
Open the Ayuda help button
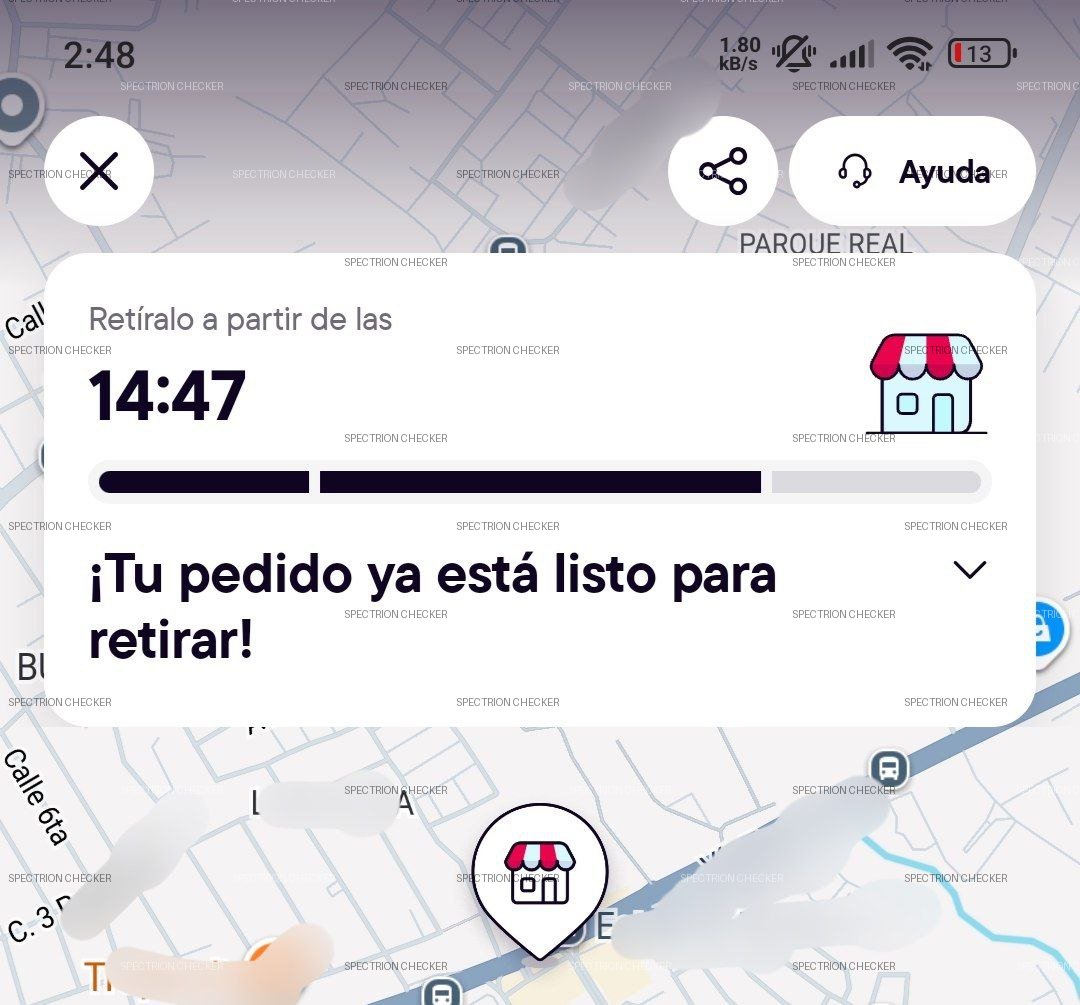[912, 171]
